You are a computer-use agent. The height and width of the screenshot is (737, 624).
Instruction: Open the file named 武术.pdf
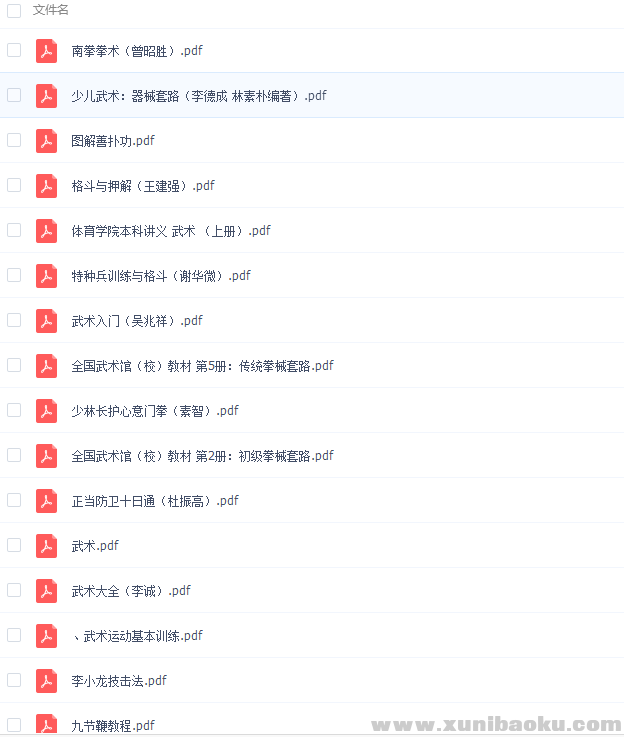[95, 546]
